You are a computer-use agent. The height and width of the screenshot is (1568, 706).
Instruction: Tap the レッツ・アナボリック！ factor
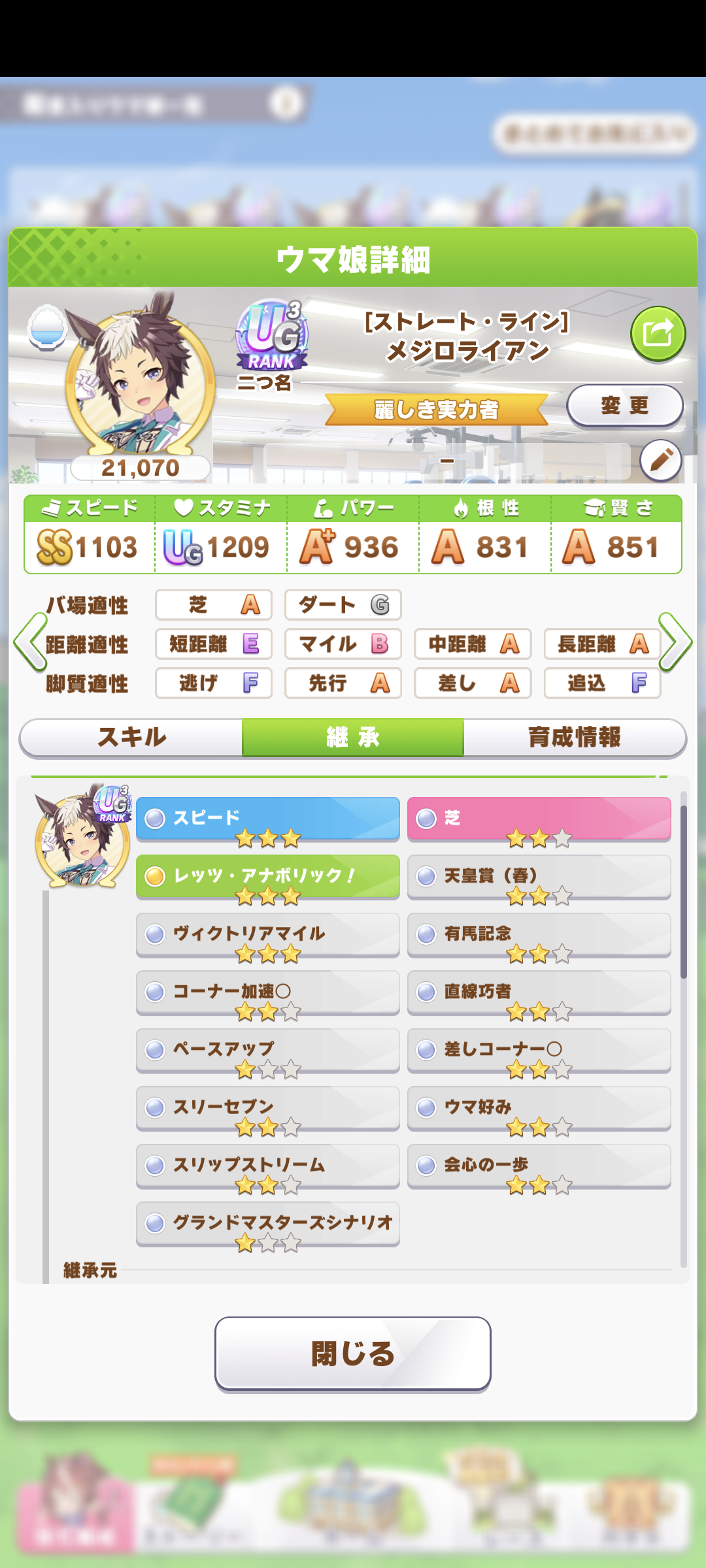(x=268, y=877)
